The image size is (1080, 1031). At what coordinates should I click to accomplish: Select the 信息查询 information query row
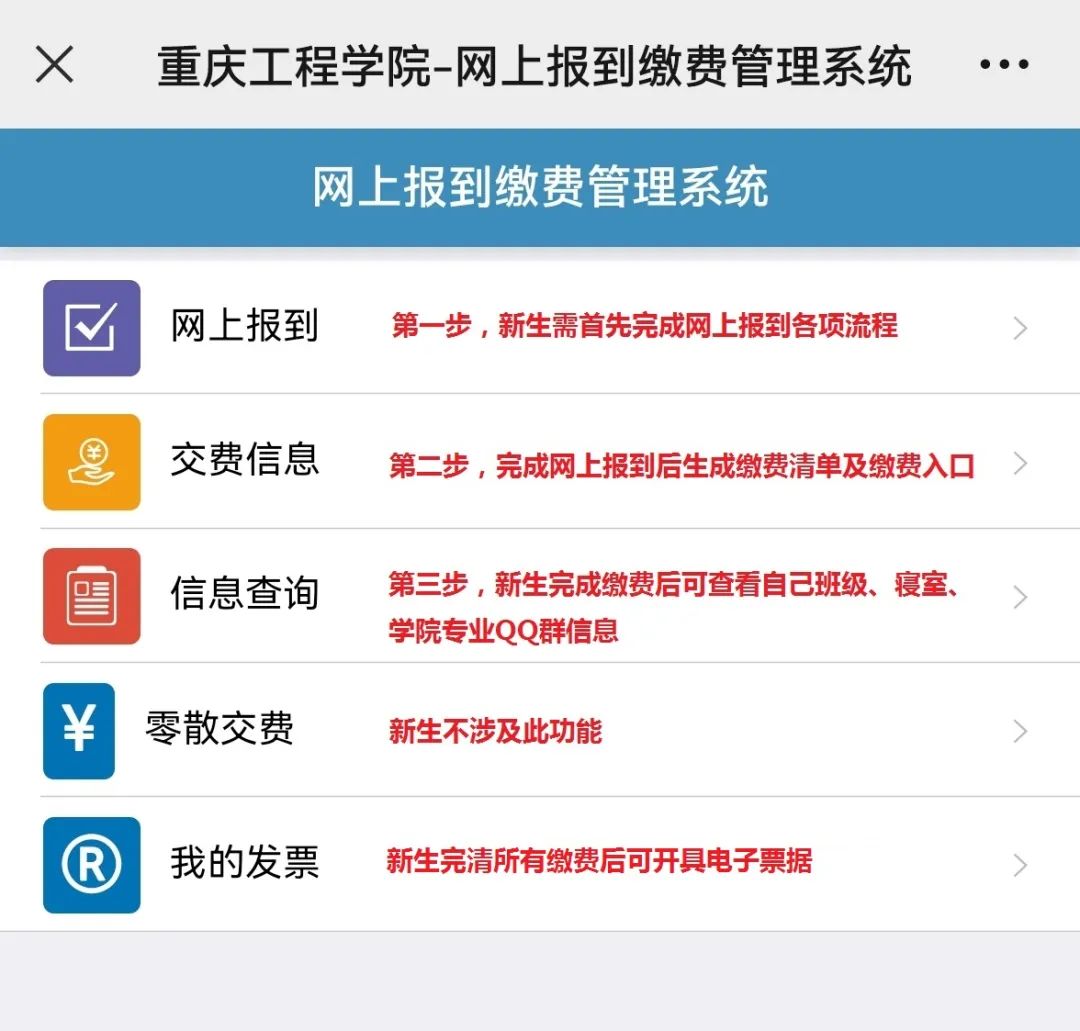(x=244, y=595)
